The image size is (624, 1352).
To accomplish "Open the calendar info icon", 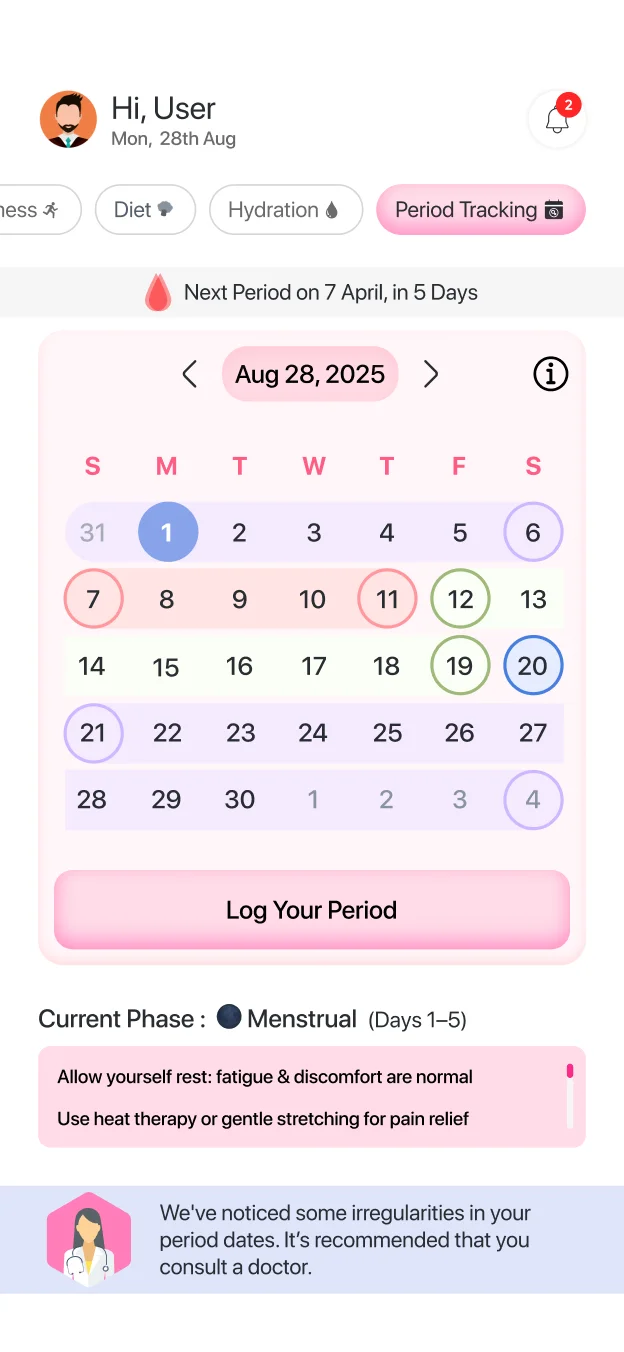I will pos(550,374).
